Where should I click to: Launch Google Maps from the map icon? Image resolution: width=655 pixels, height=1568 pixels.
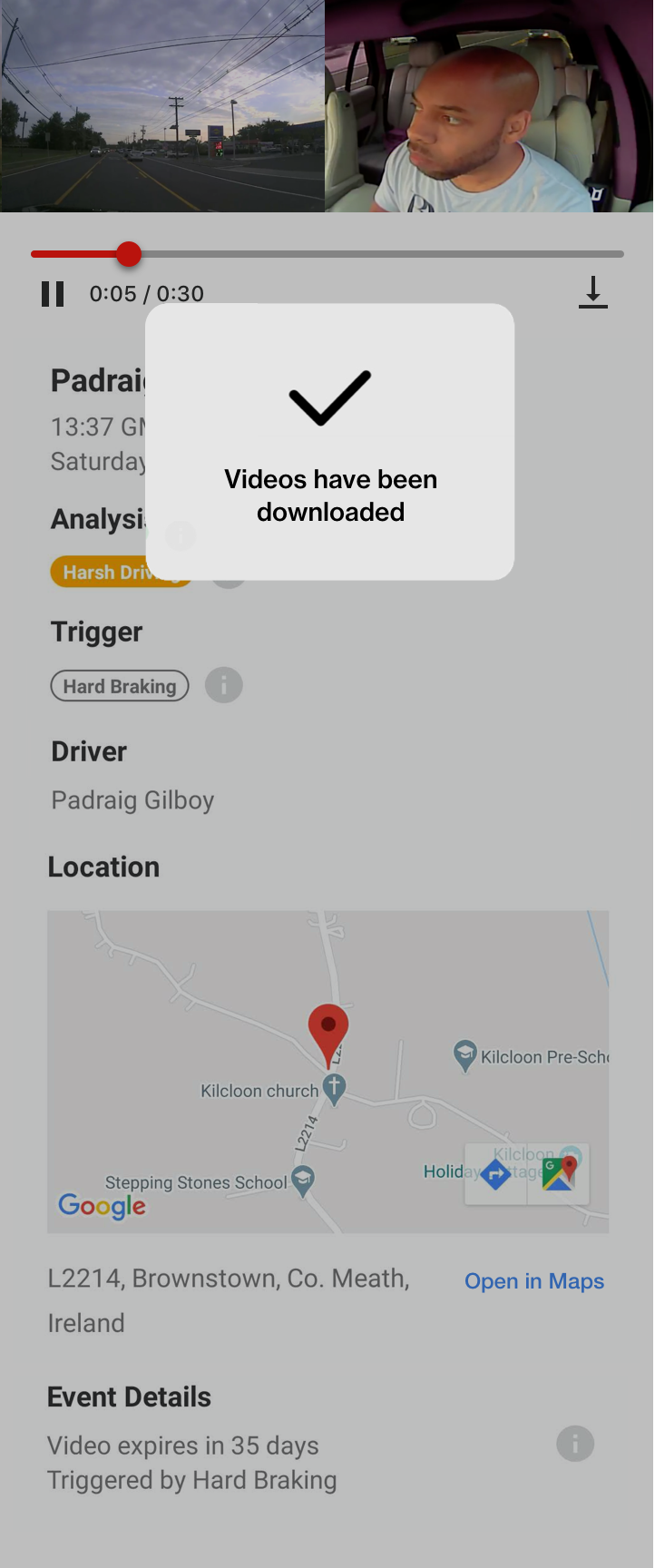click(x=559, y=1173)
